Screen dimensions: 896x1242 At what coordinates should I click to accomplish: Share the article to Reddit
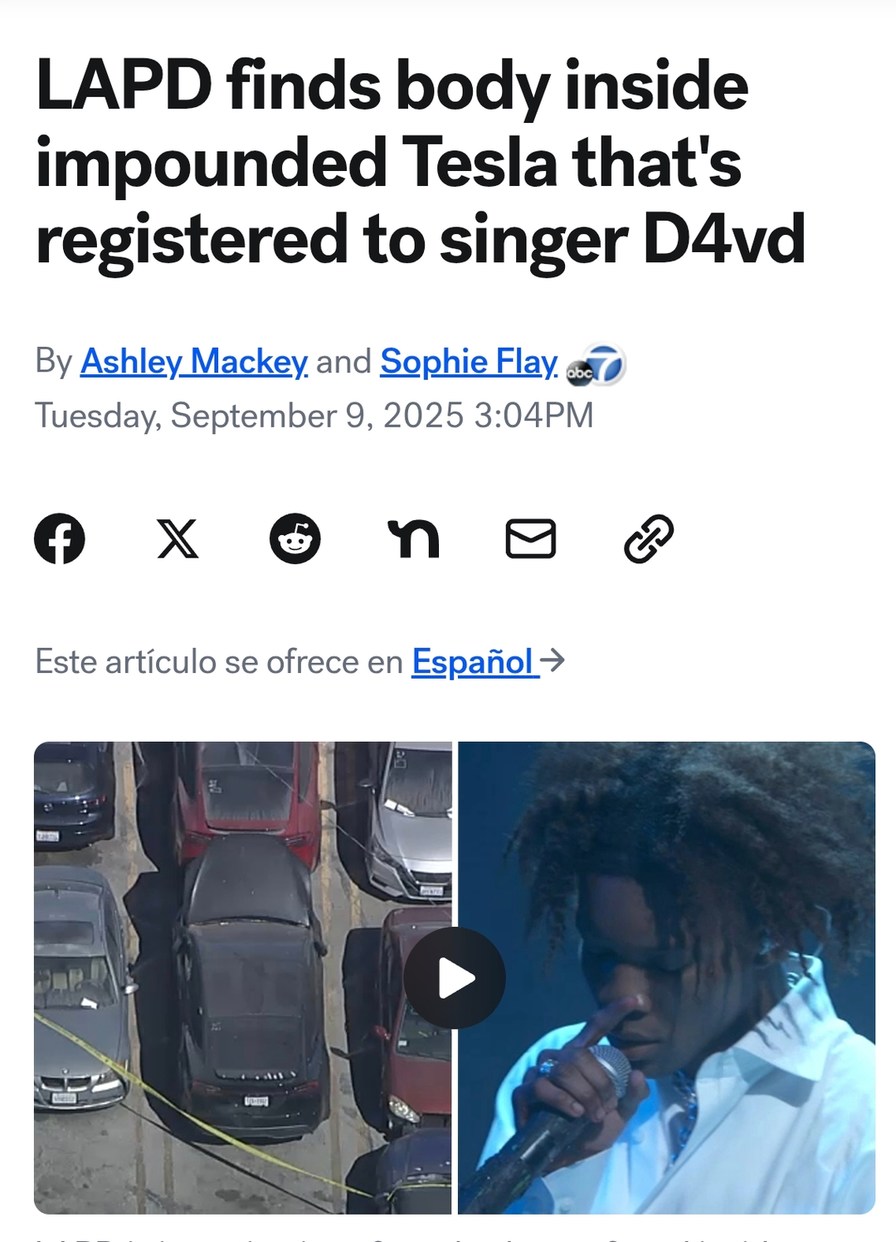pos(295,539)
